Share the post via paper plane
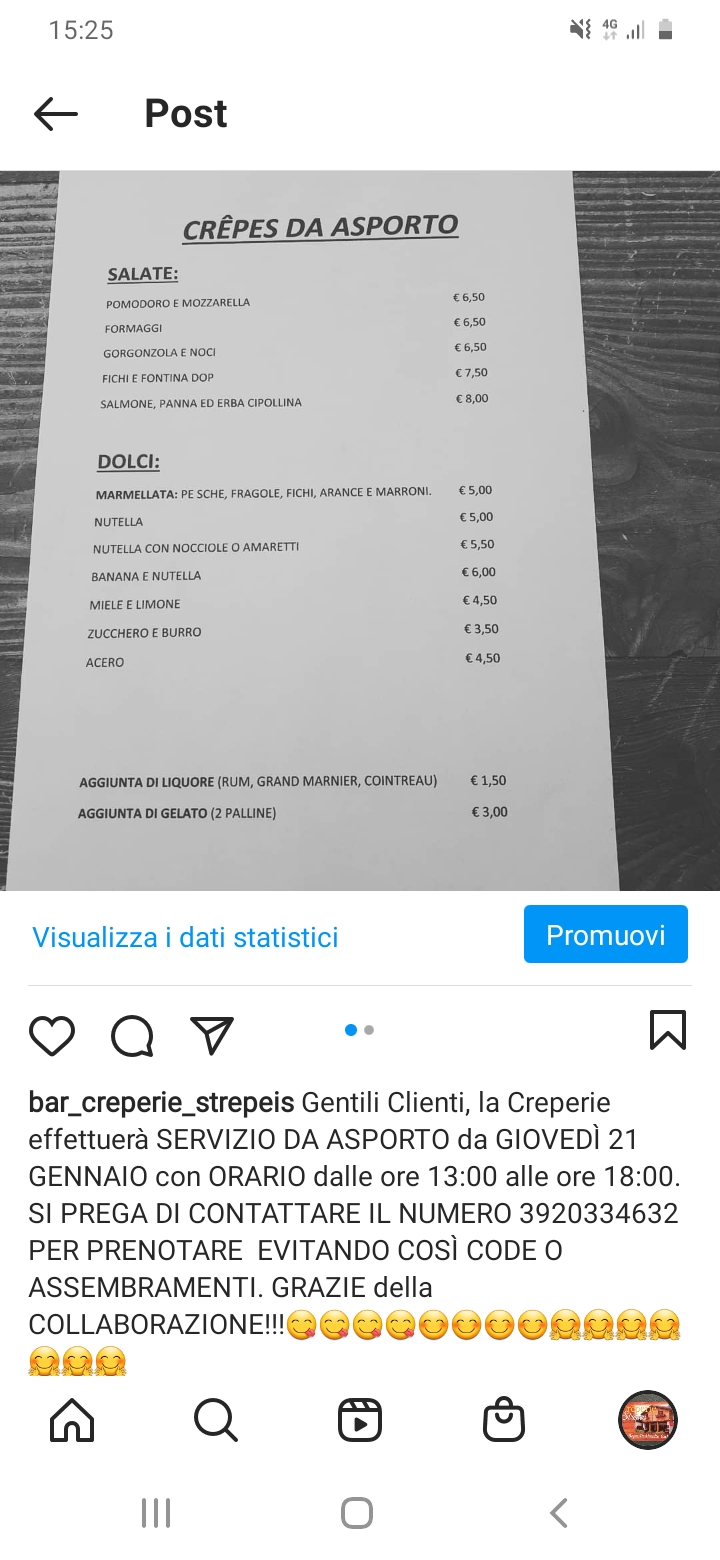 [x=212, y=1035]
